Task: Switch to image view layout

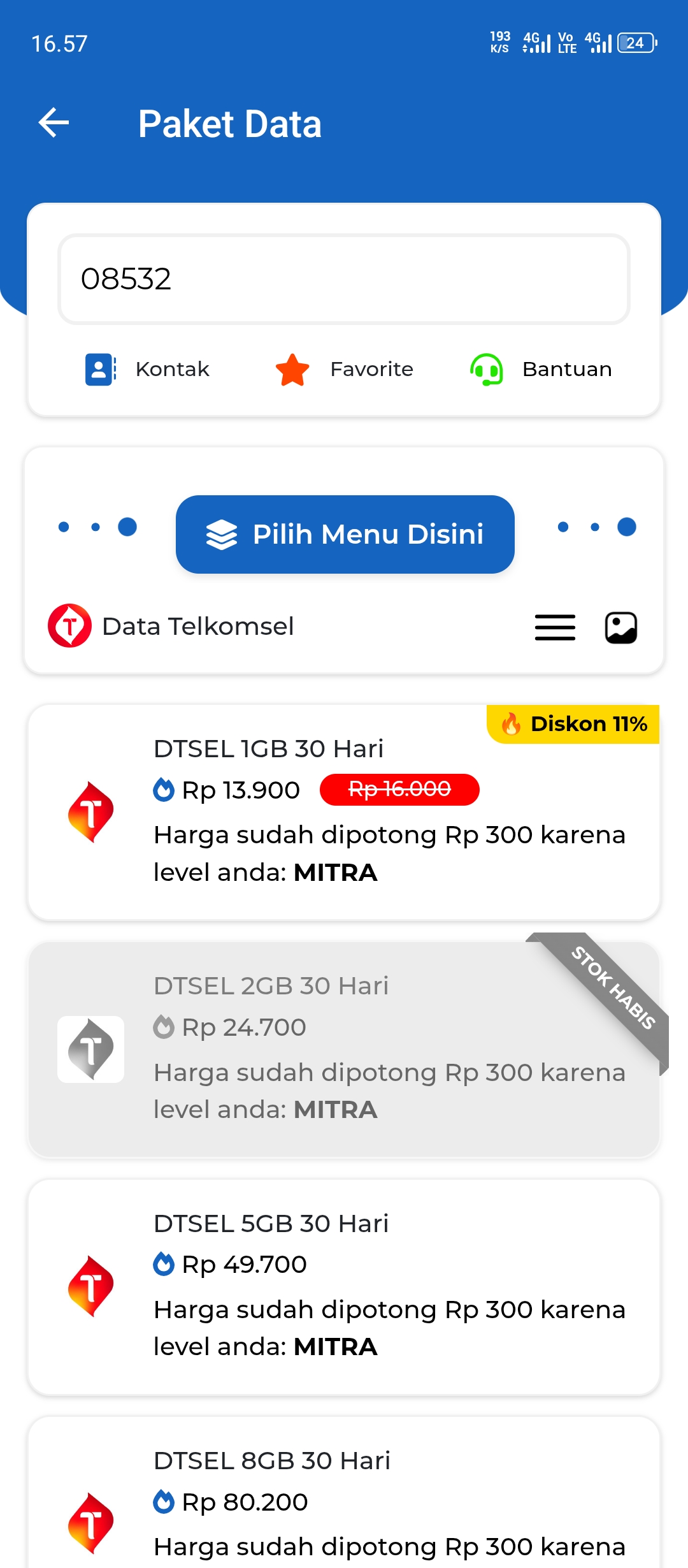Action: click(620, 627)
